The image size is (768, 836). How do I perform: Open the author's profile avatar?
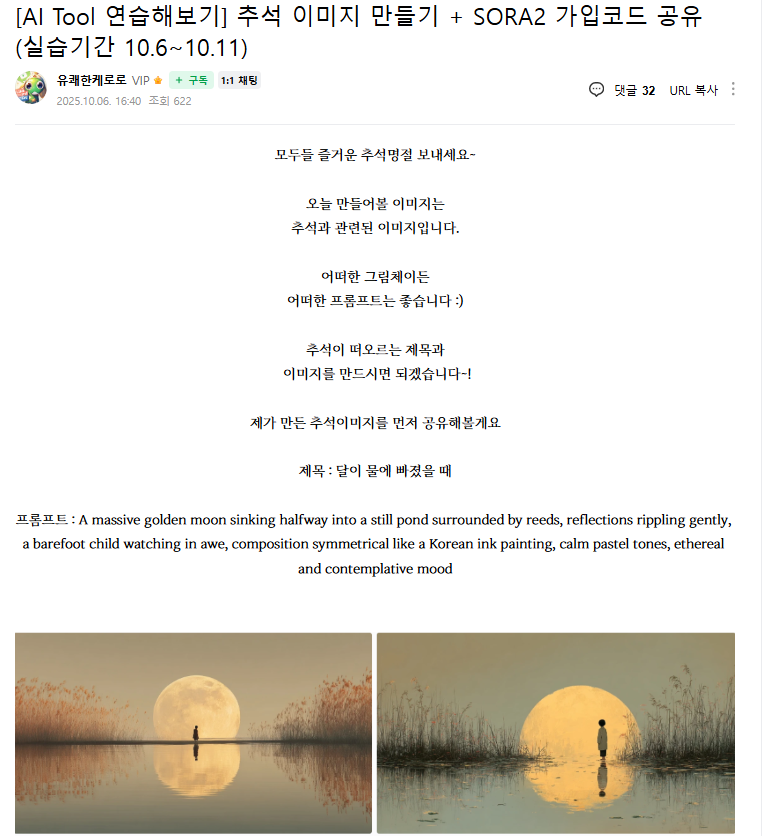point(31,88)
